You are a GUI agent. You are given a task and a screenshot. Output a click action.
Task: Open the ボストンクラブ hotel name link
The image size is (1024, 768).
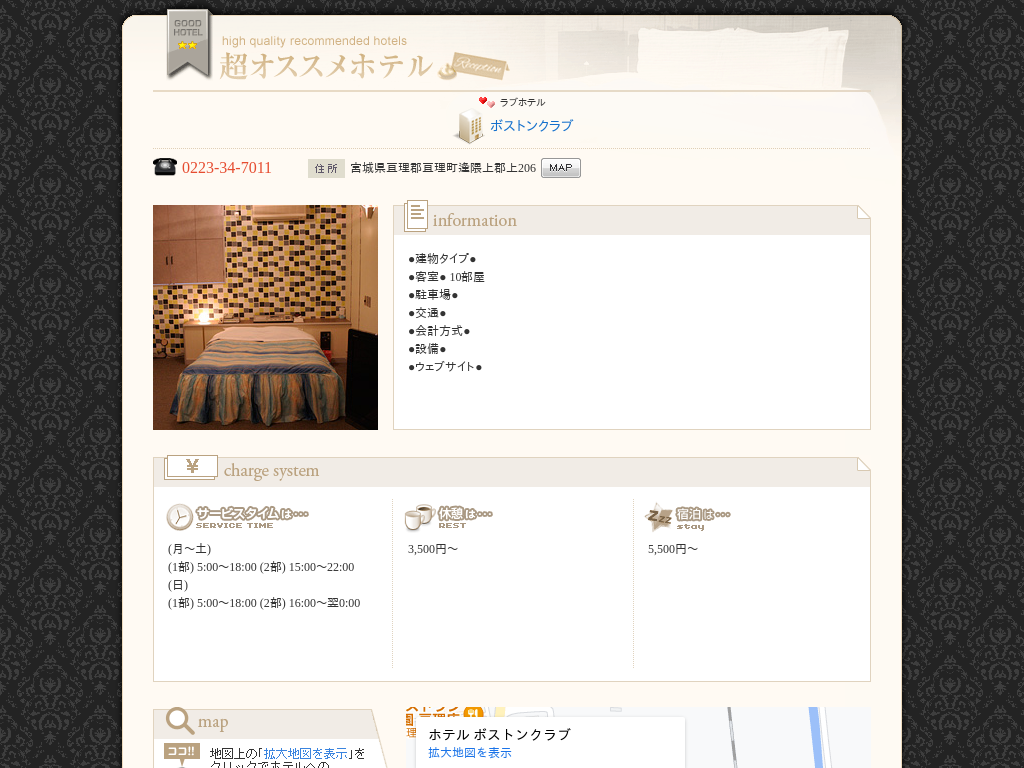(531, 126)
